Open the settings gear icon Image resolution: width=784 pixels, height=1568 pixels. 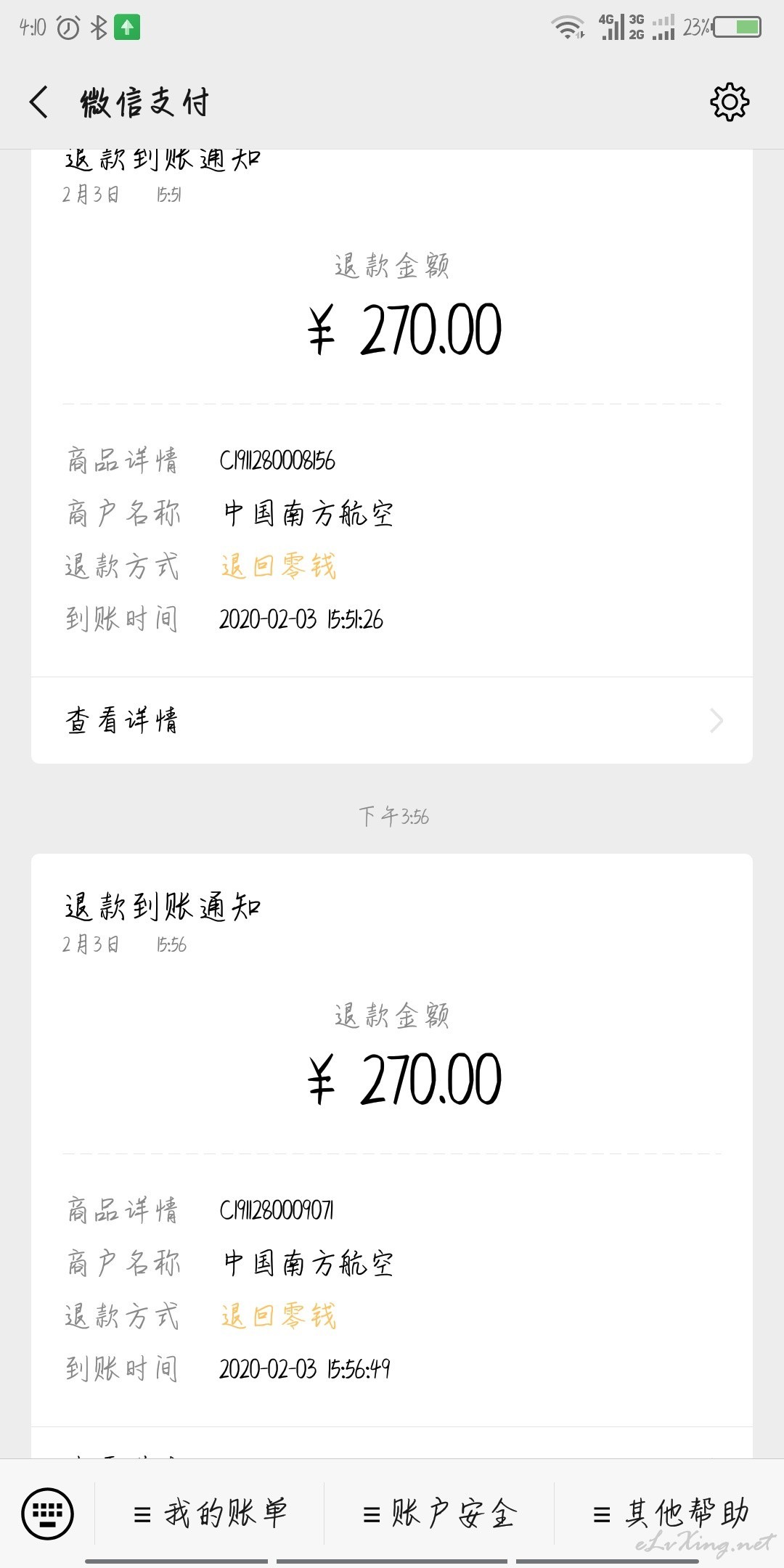click(x=729, y=102)
